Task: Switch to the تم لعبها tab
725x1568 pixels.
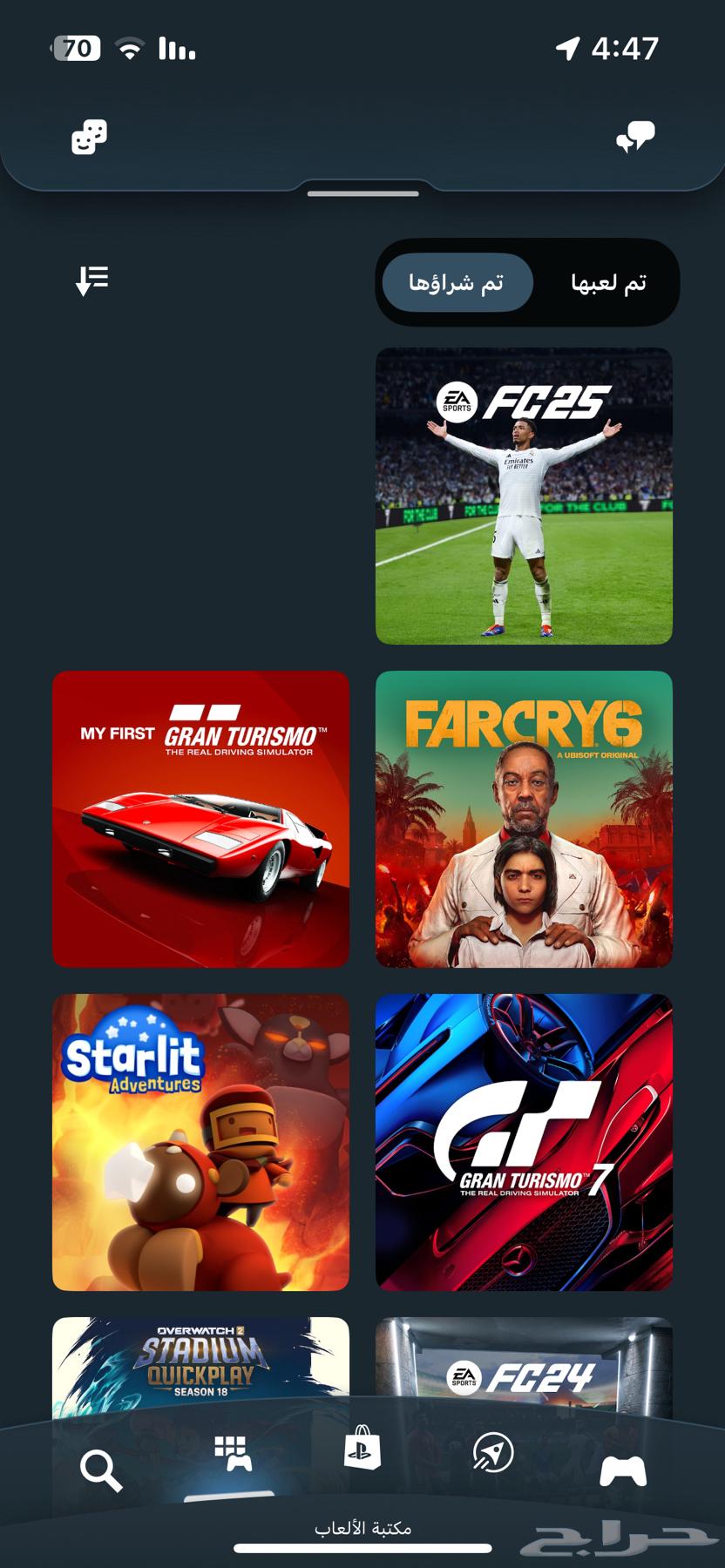Action: point(608,282)
